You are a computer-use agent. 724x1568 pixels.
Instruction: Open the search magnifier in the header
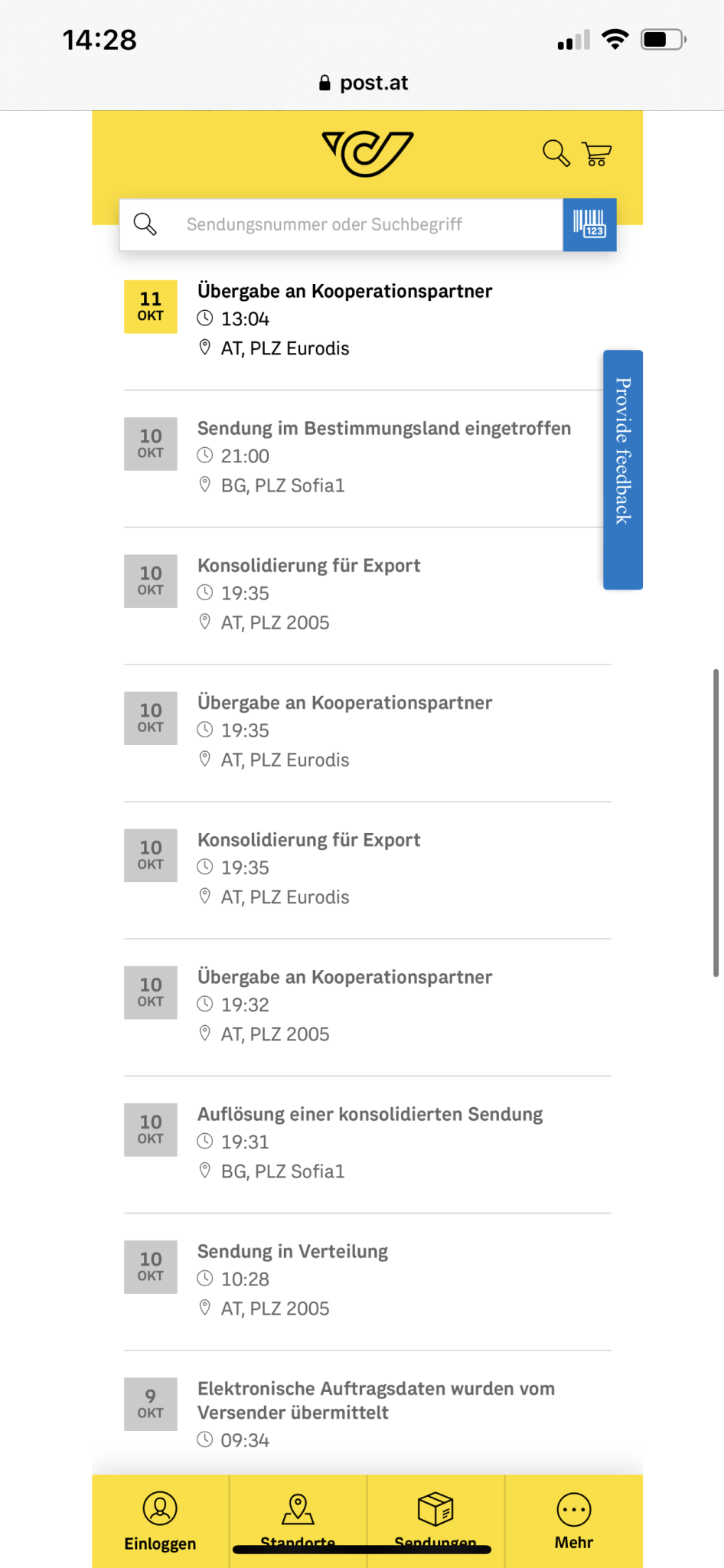556,153
